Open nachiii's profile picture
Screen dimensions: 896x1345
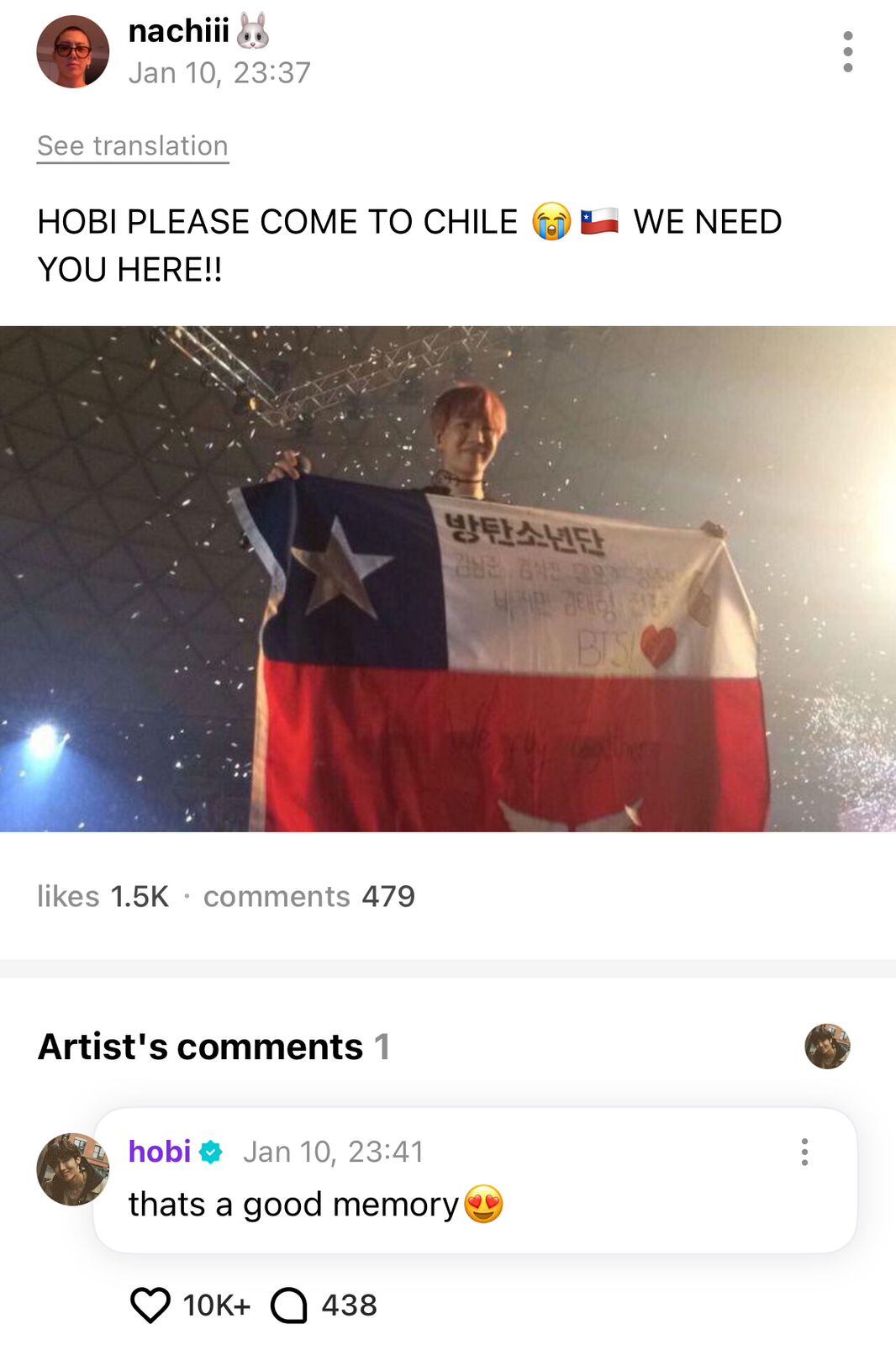(x=73, y=52)
